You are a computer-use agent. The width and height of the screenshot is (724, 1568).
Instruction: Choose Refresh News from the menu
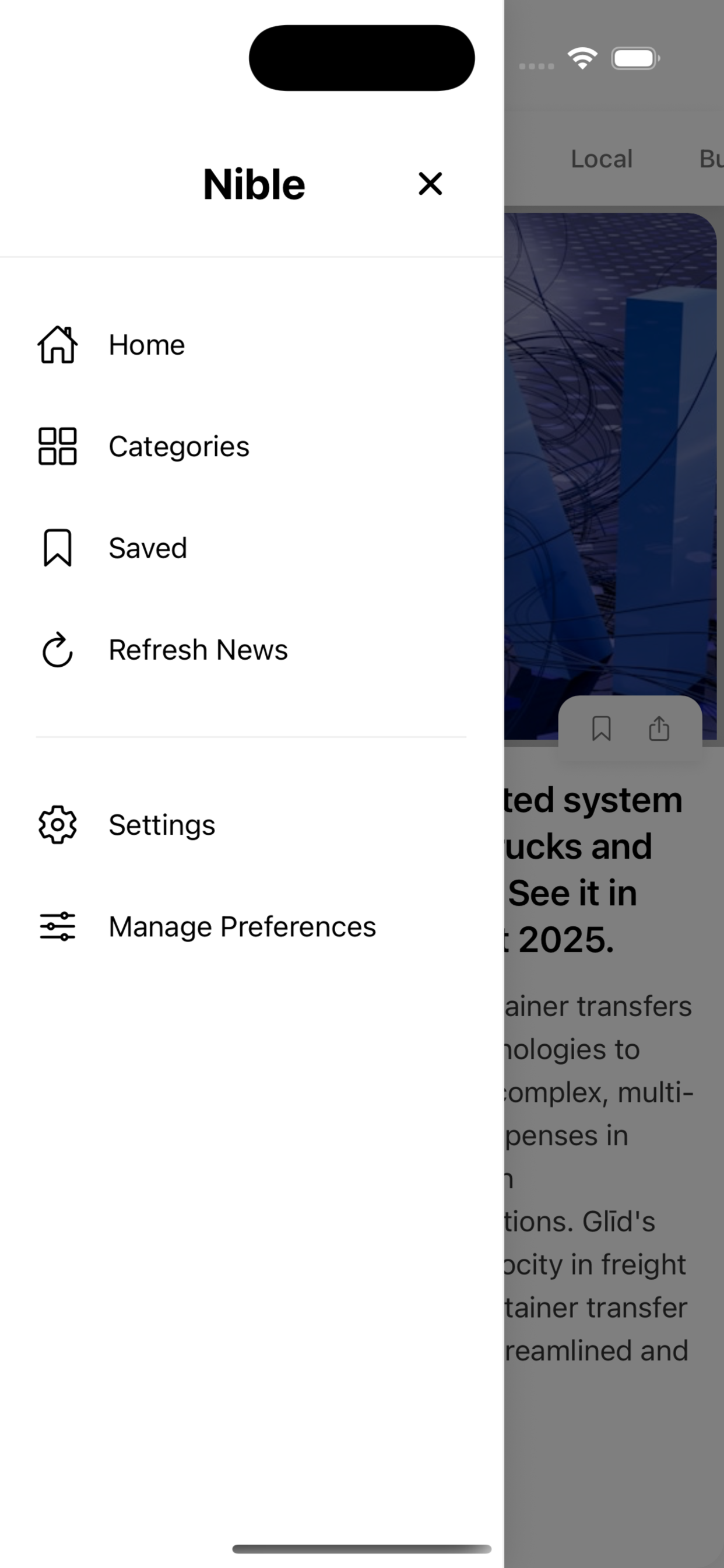[x=198, y=649]
